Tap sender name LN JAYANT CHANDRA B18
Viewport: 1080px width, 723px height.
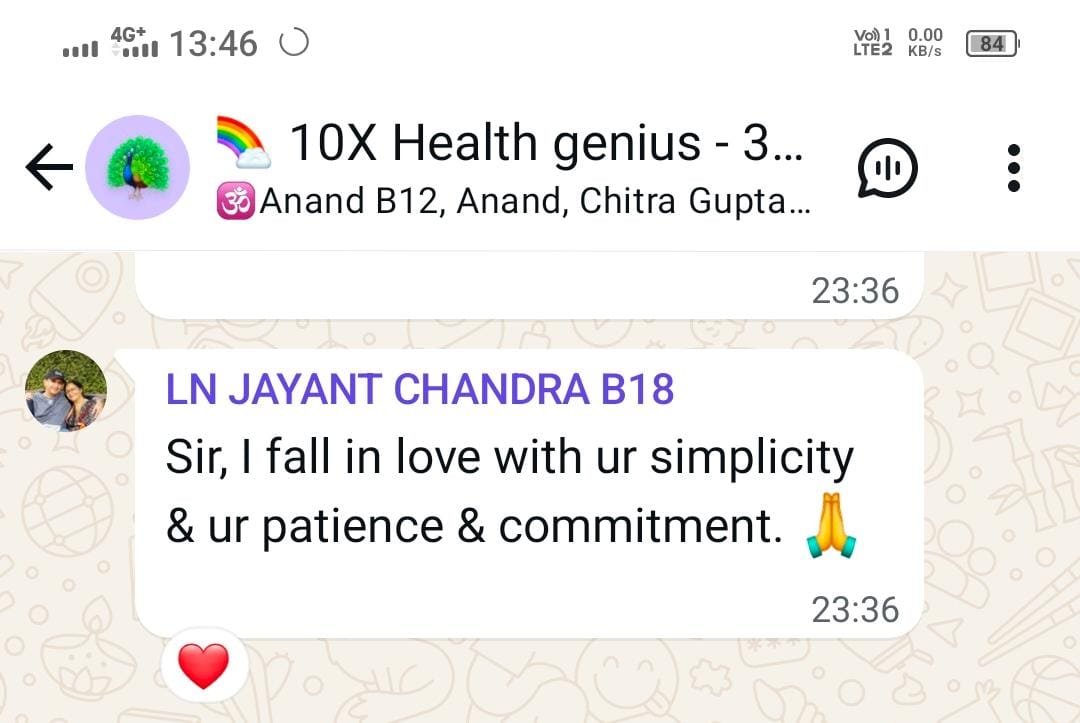tap(419, 390)
